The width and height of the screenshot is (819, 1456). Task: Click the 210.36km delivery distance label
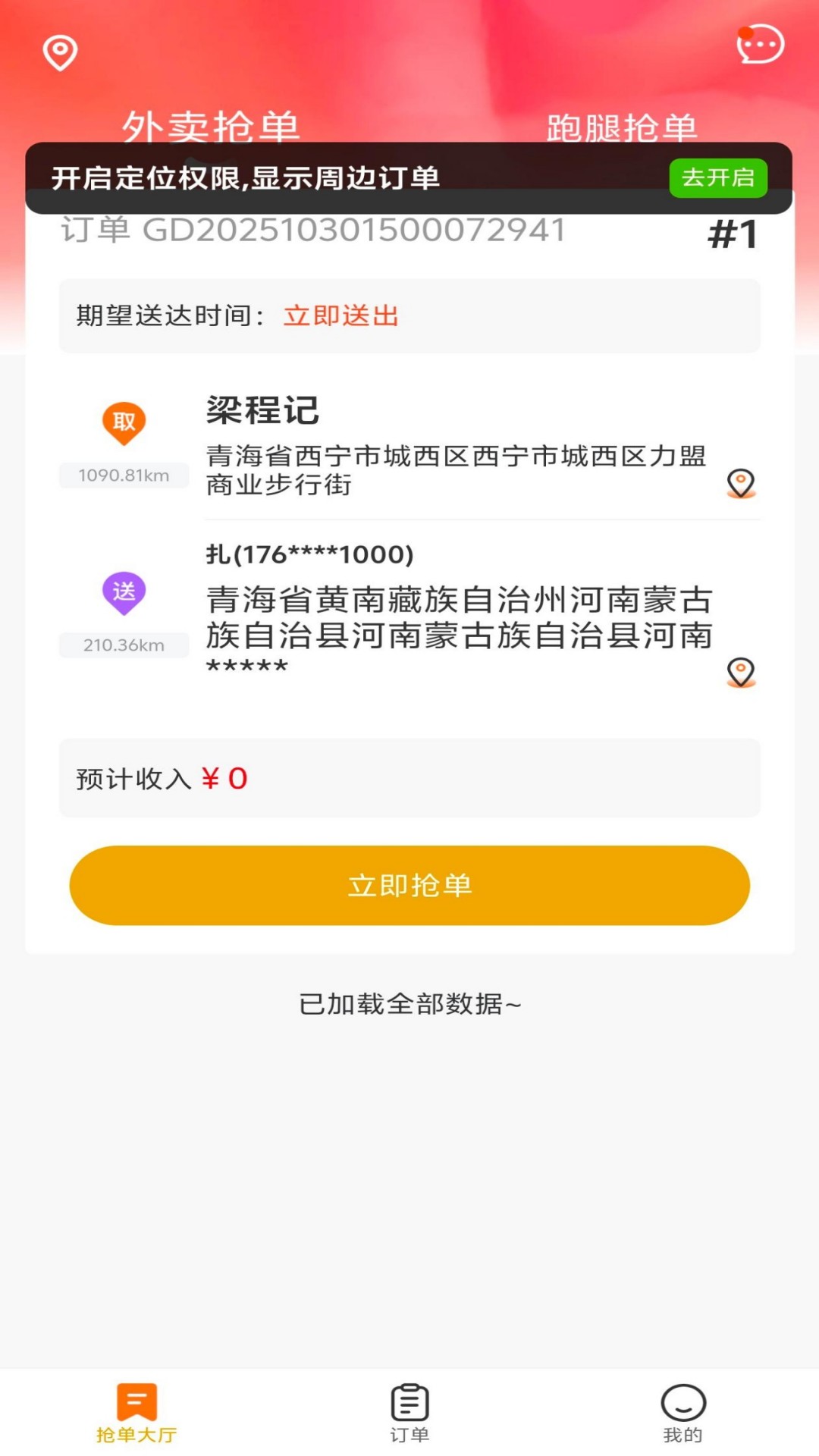click(124, 645)
